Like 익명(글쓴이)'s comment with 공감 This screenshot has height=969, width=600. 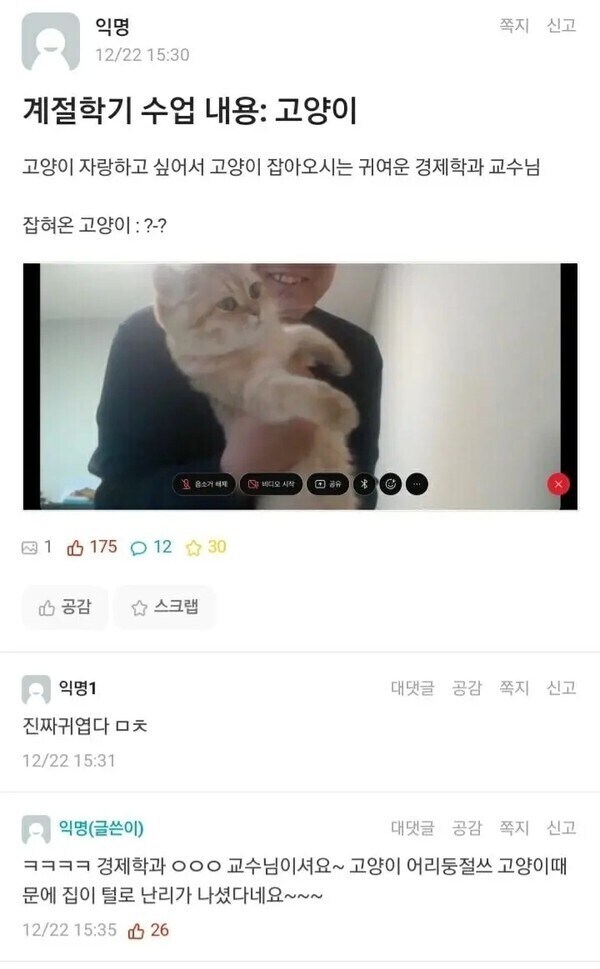(x=466, y=828)
